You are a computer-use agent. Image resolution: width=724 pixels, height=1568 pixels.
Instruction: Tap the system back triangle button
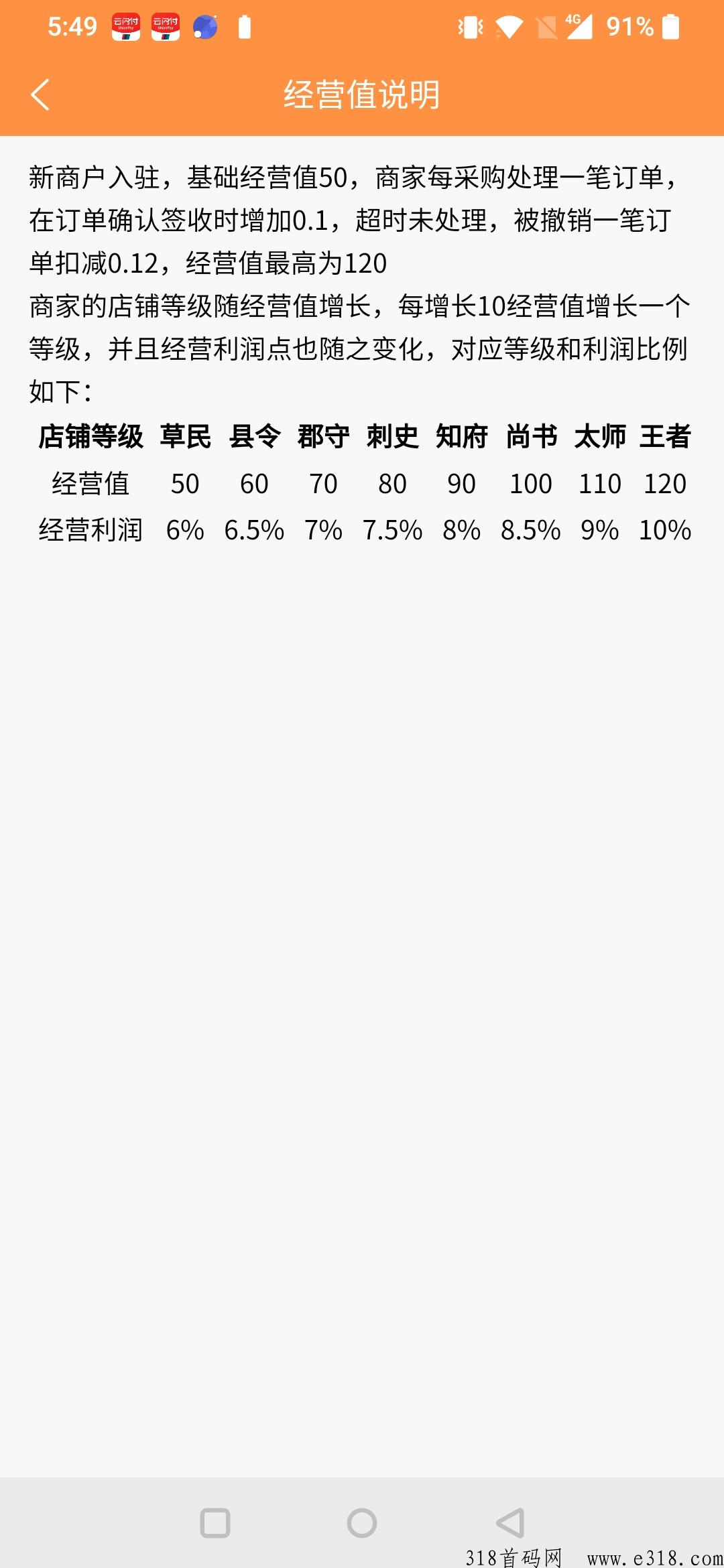coord(510,1523)
